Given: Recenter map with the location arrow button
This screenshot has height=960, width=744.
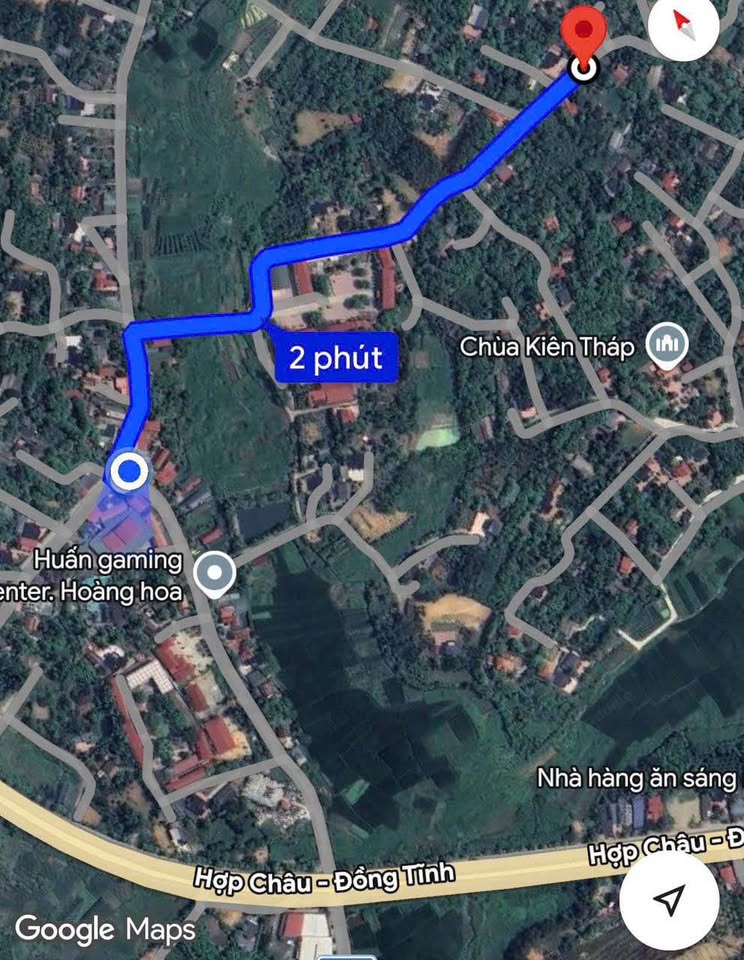Looking at the screenshot, I should pos(668,898).
